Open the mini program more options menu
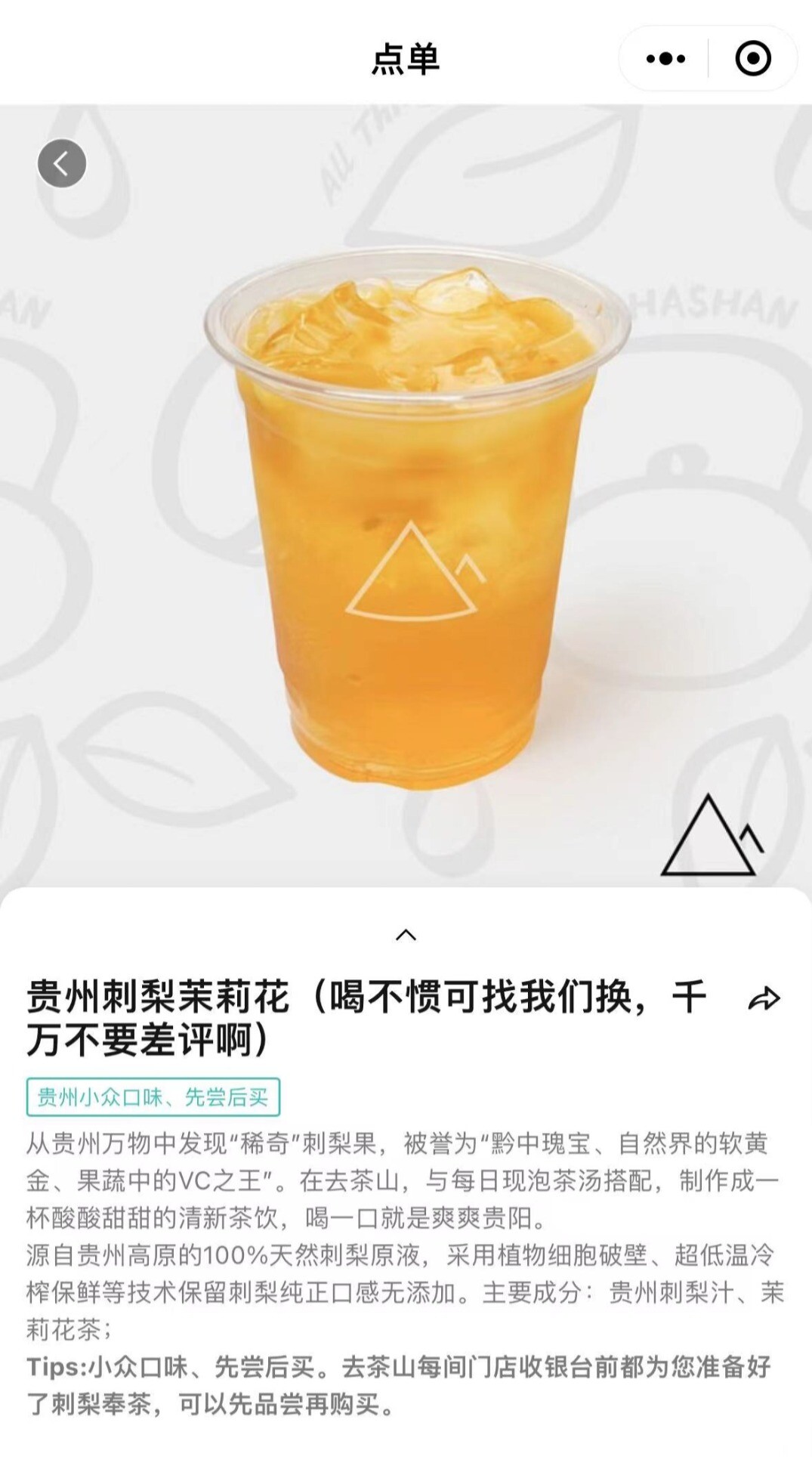The height and width of the screenshot is (1457, 812). coord(665,59)
